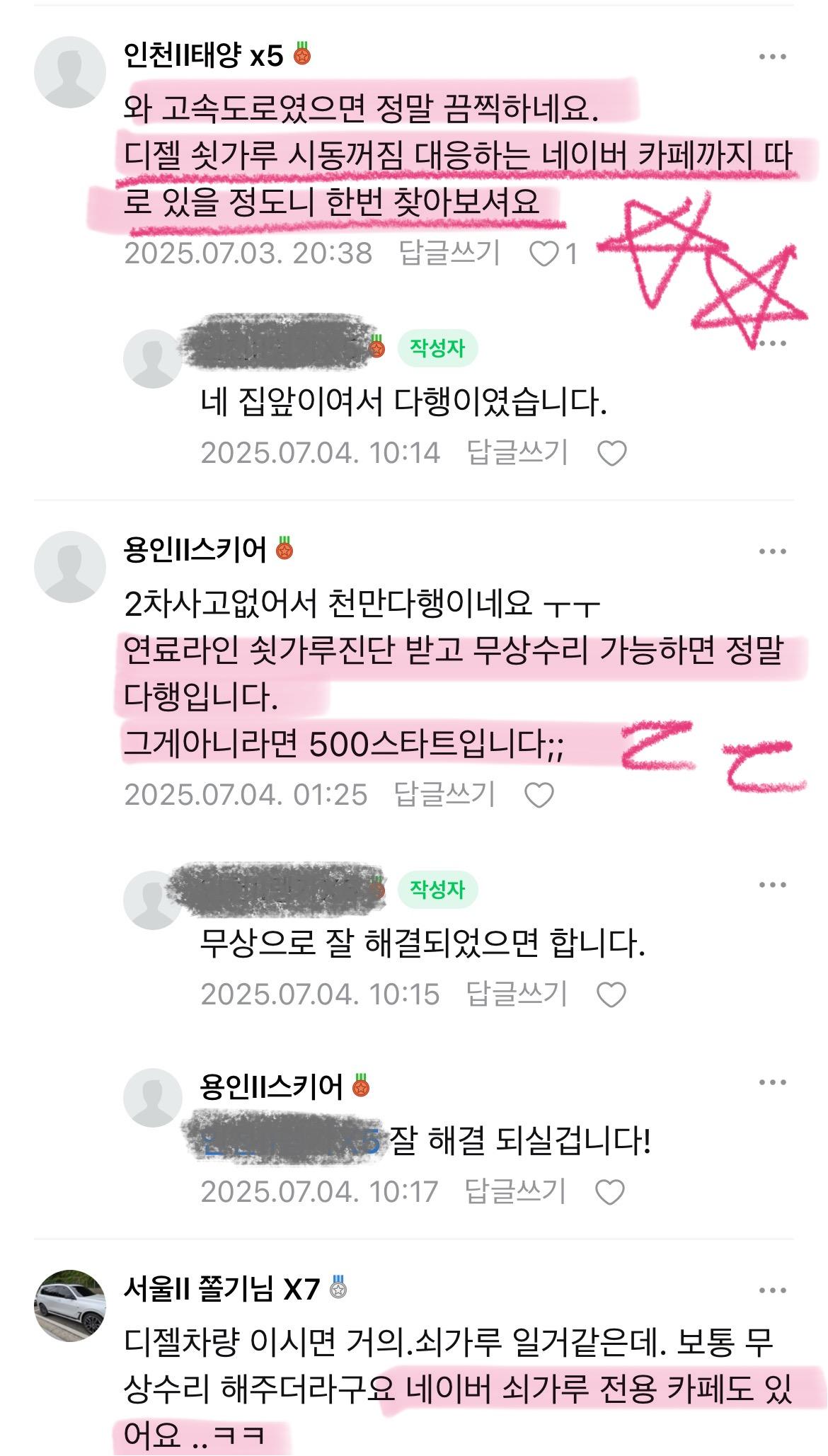Open overflow menu on 서울II 쫄기님 X7's comment
Viewport: 828px width, 1456px height.
pyautogui.click(x=772, y=1291)
